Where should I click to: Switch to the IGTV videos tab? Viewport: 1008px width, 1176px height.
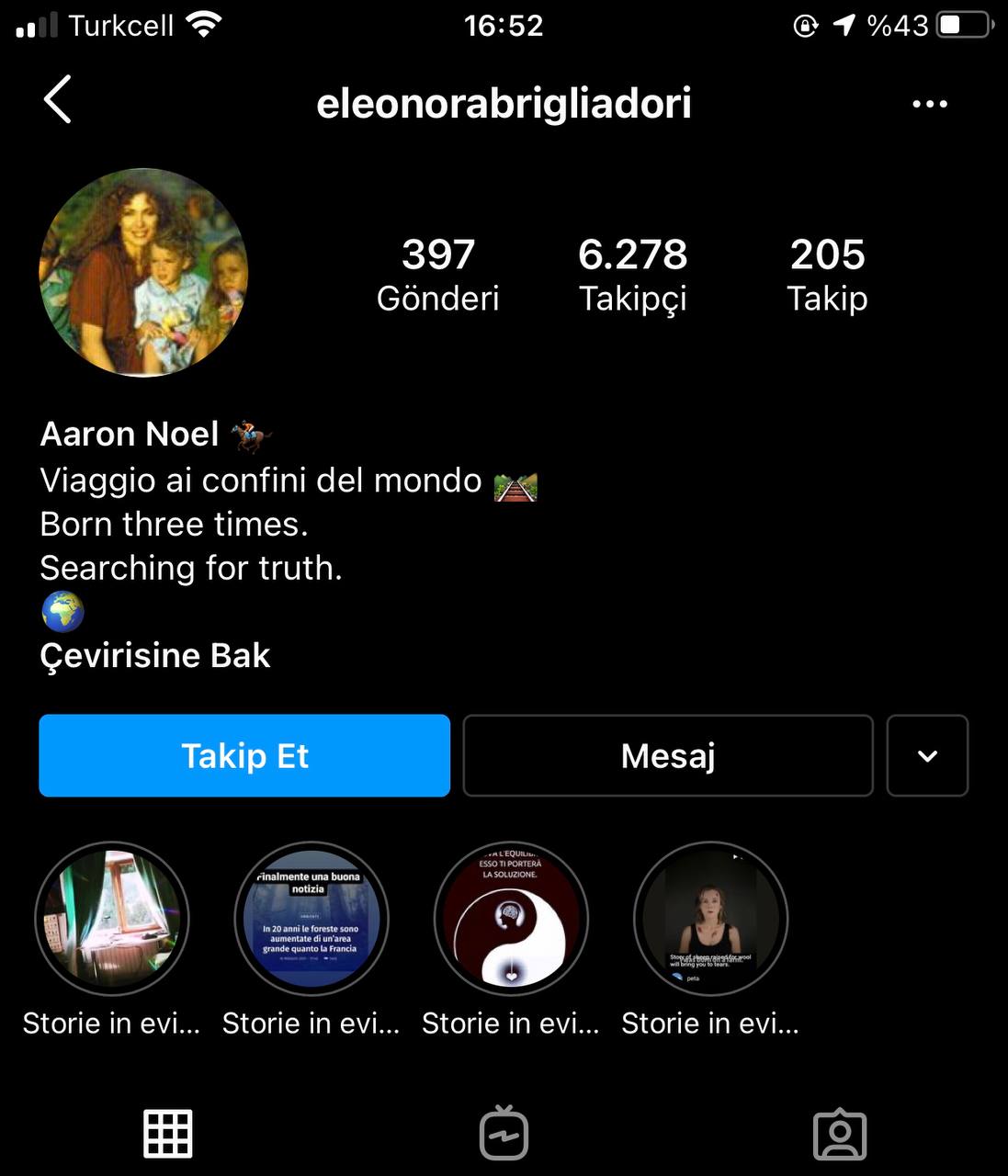(x=504, y=1133)
